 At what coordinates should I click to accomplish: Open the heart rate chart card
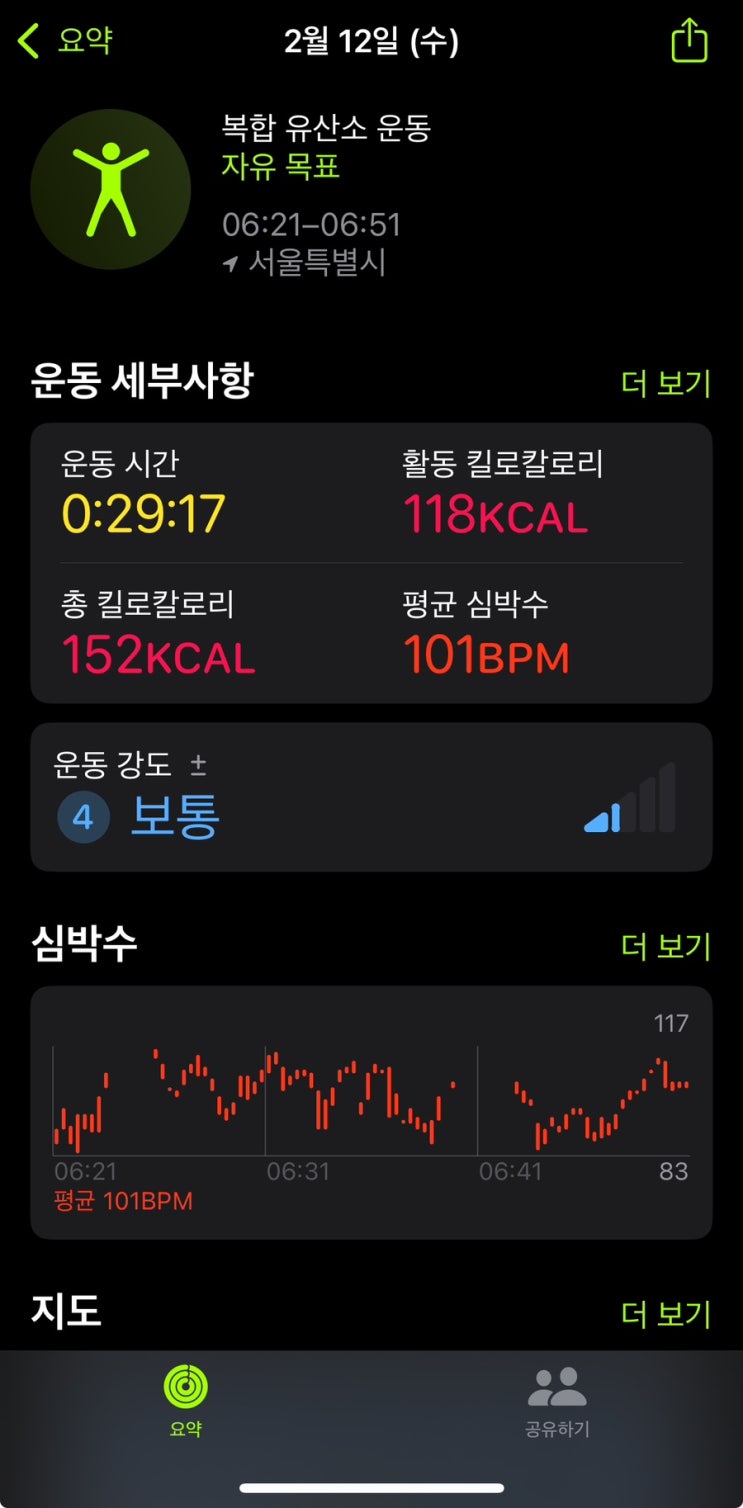tap(370, 1112)
